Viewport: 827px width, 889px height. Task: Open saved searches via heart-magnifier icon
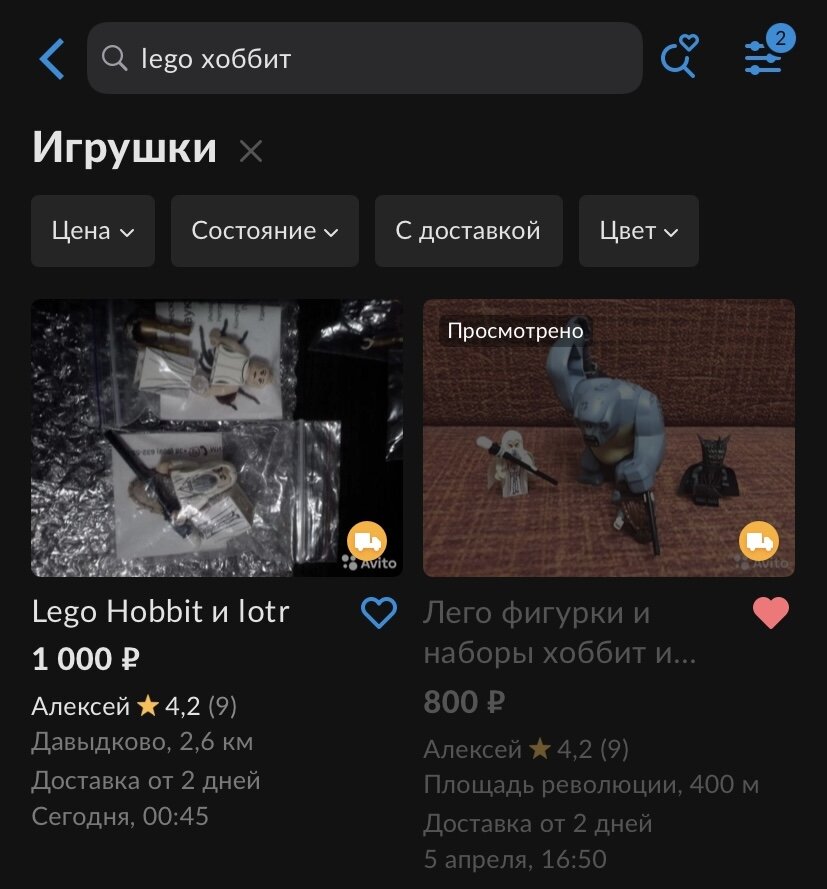(679, 57)
